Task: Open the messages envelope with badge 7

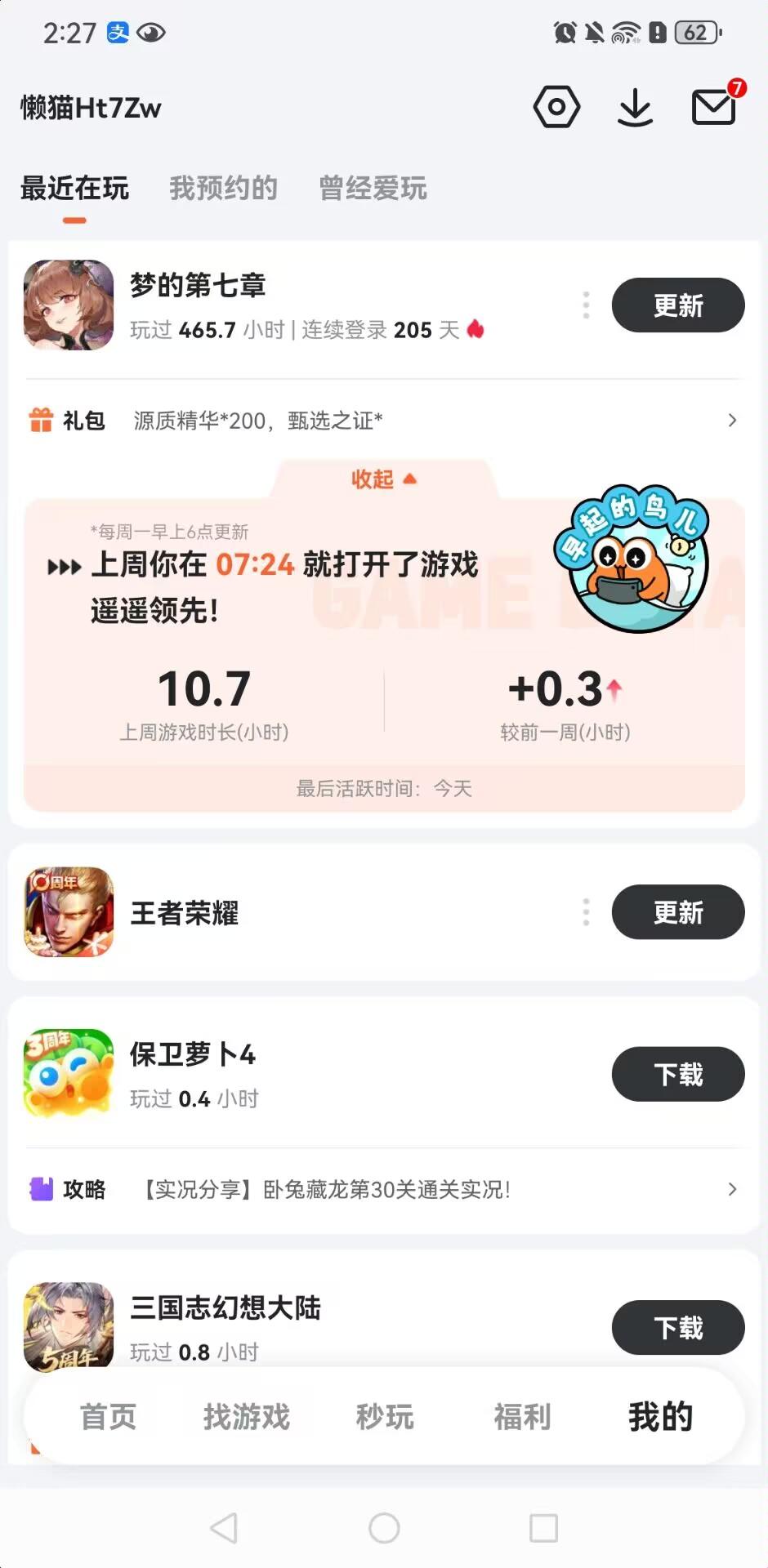Action: click(x=712, y=108)
